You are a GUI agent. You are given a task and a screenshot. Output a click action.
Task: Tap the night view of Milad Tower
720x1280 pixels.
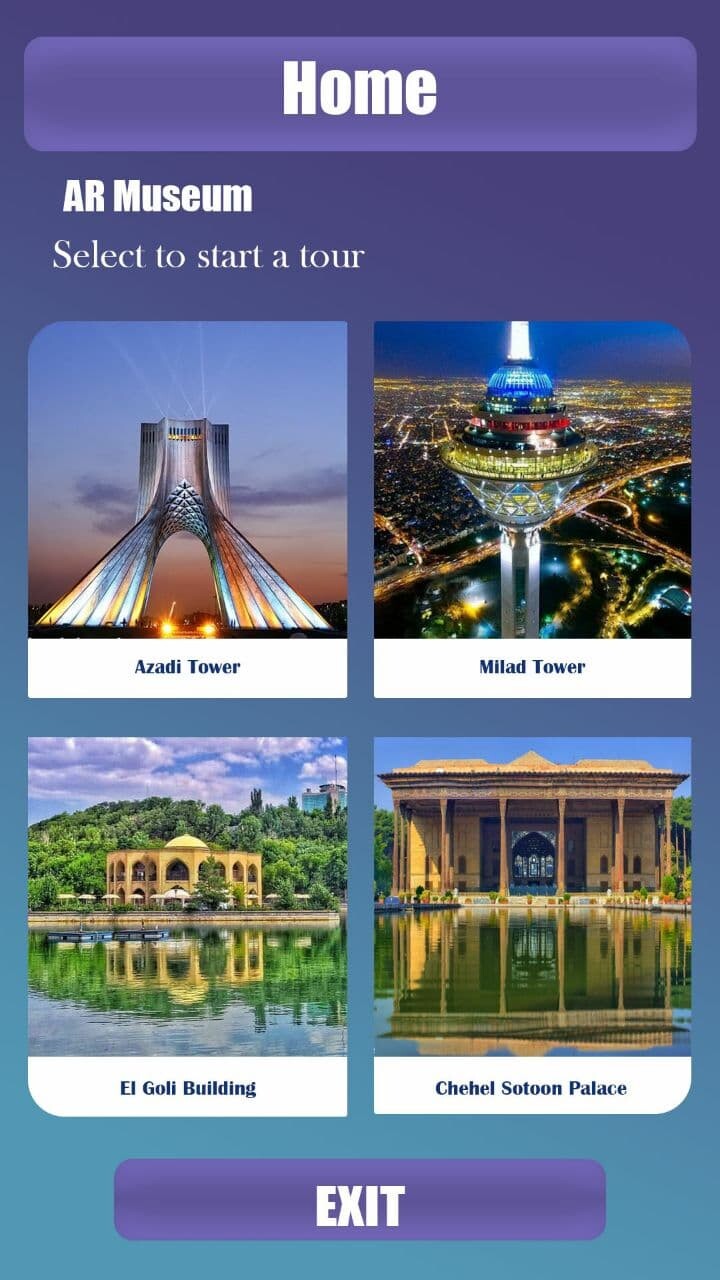pos(530,480)
